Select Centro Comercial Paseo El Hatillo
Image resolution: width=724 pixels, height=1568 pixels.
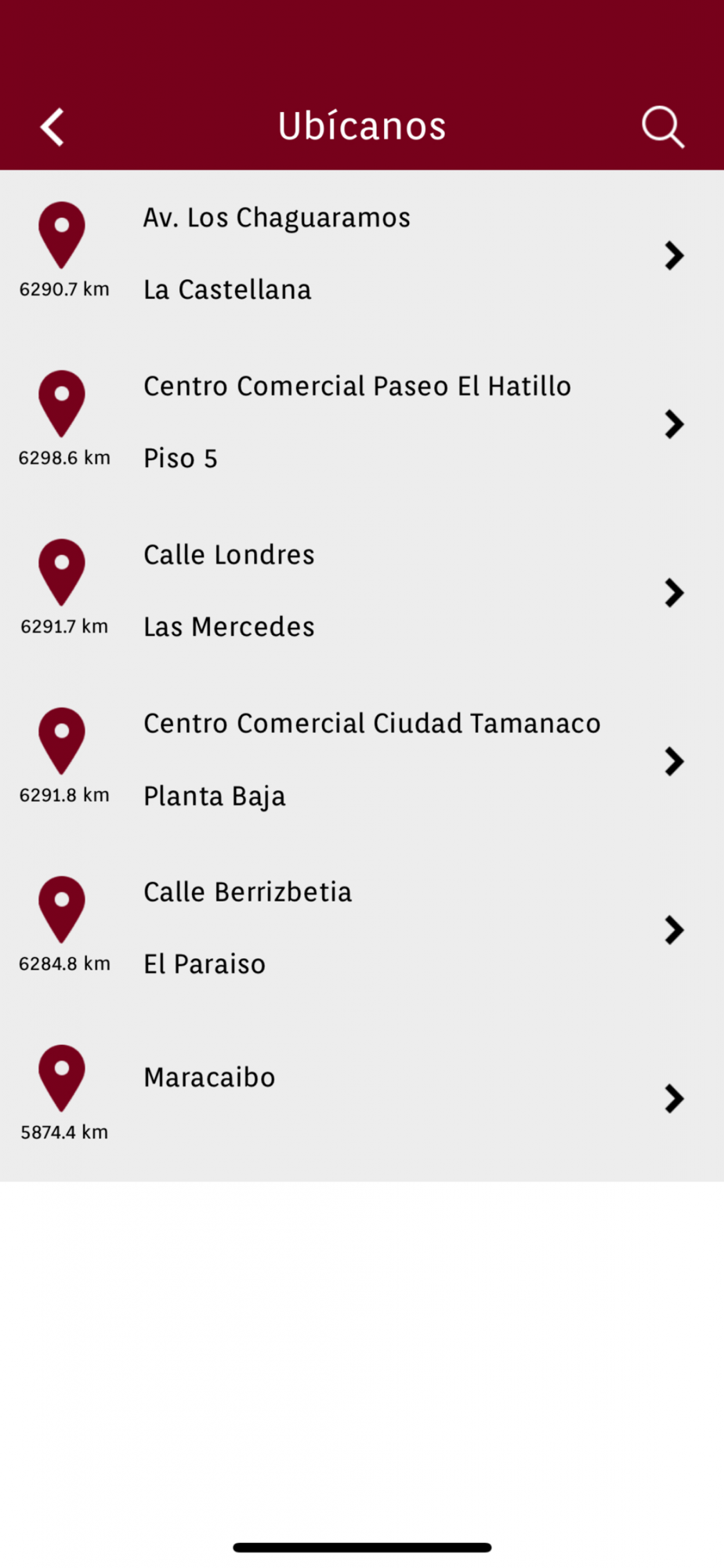(362, 423)
